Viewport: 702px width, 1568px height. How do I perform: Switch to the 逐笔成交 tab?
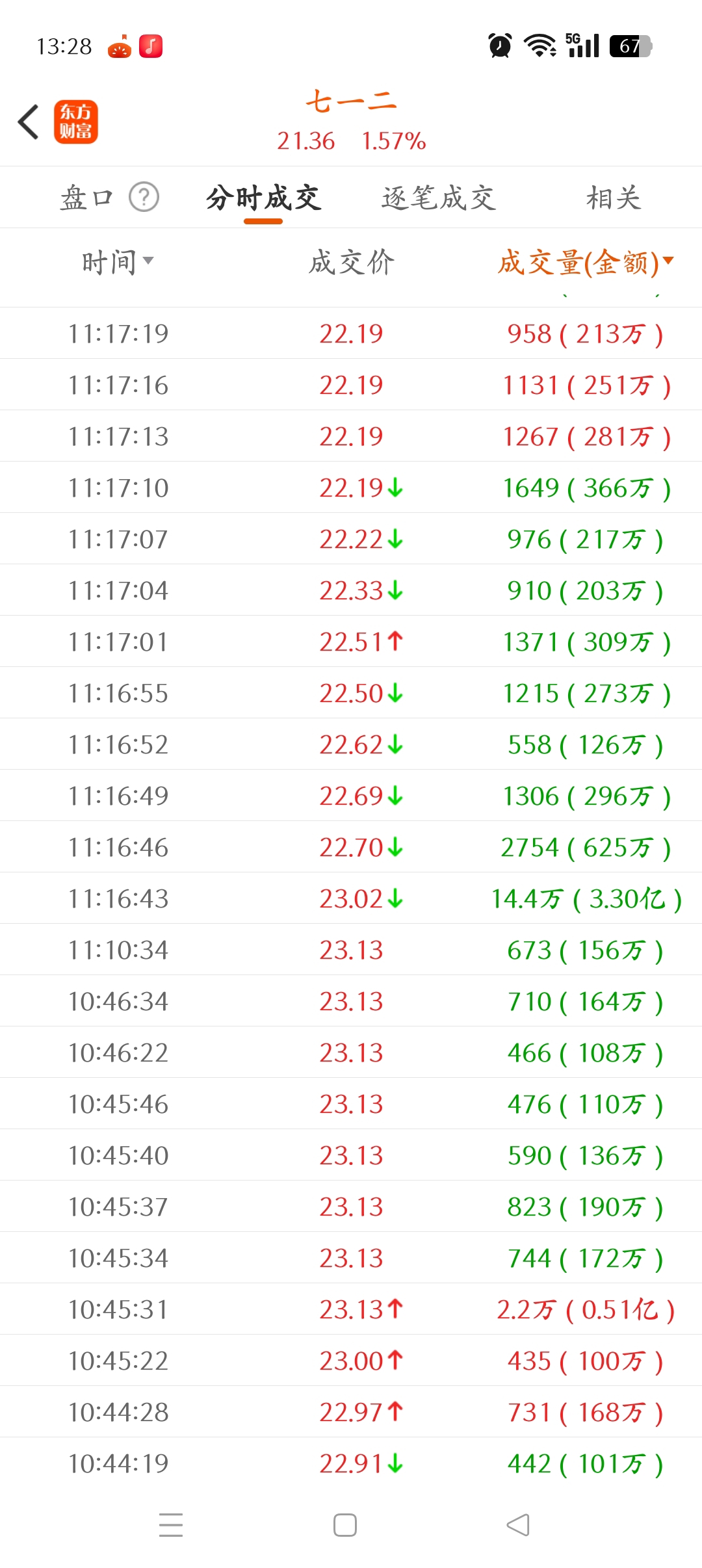click(x=439, y=198)
